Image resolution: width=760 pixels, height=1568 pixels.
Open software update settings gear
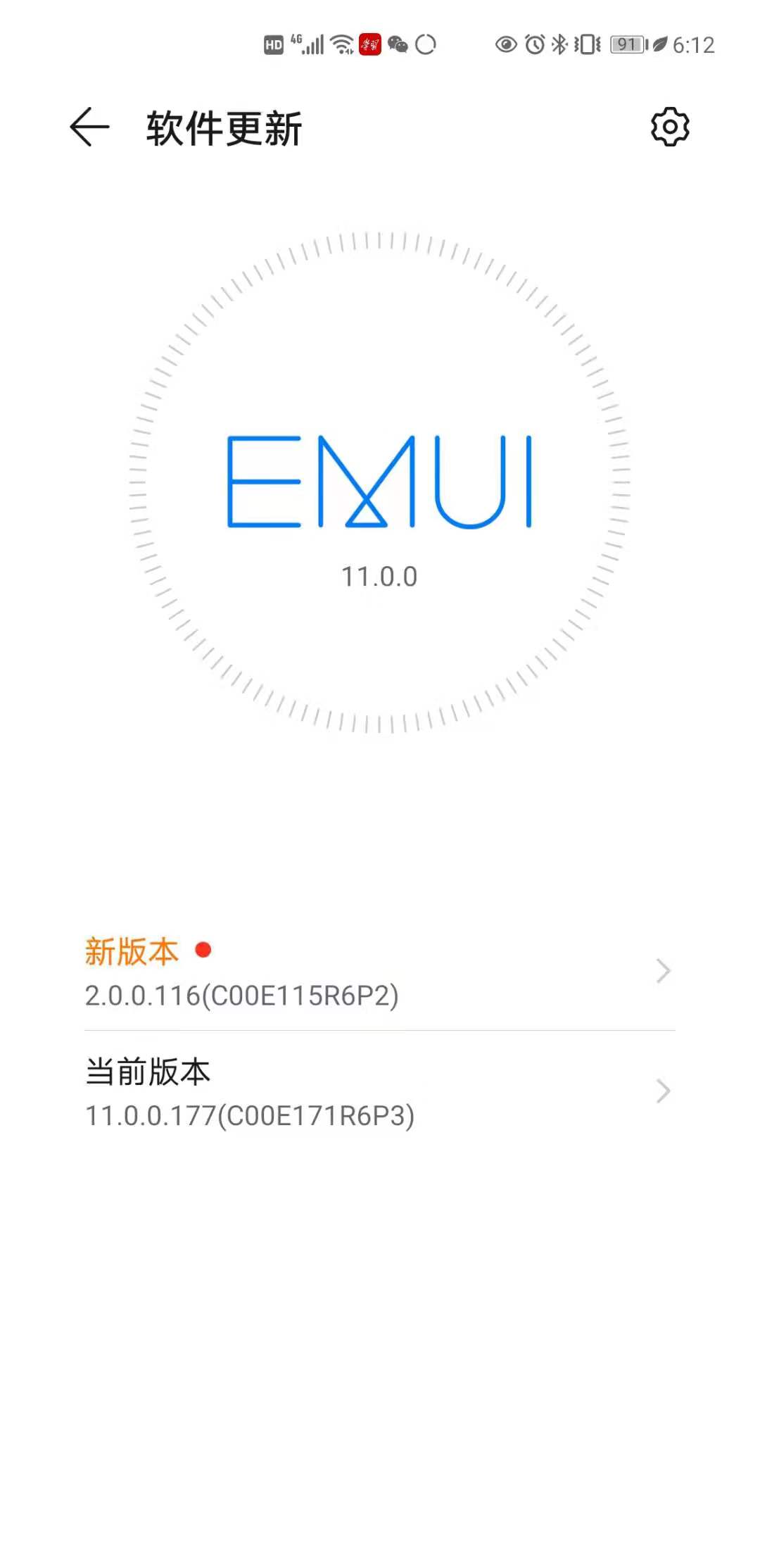(x=669, y=127)
